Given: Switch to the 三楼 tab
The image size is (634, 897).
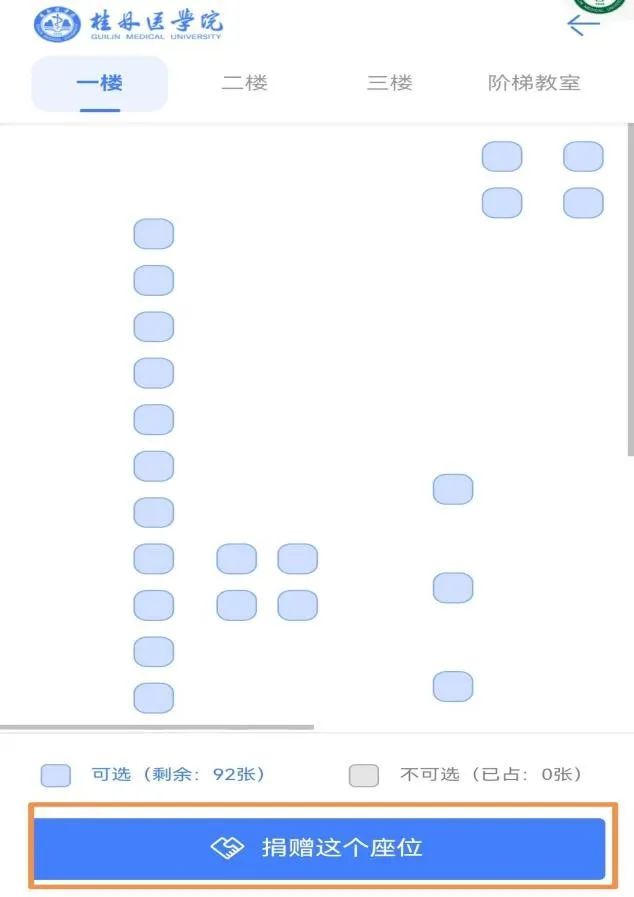Looking at the screenshot, I should tap(389, 83).
